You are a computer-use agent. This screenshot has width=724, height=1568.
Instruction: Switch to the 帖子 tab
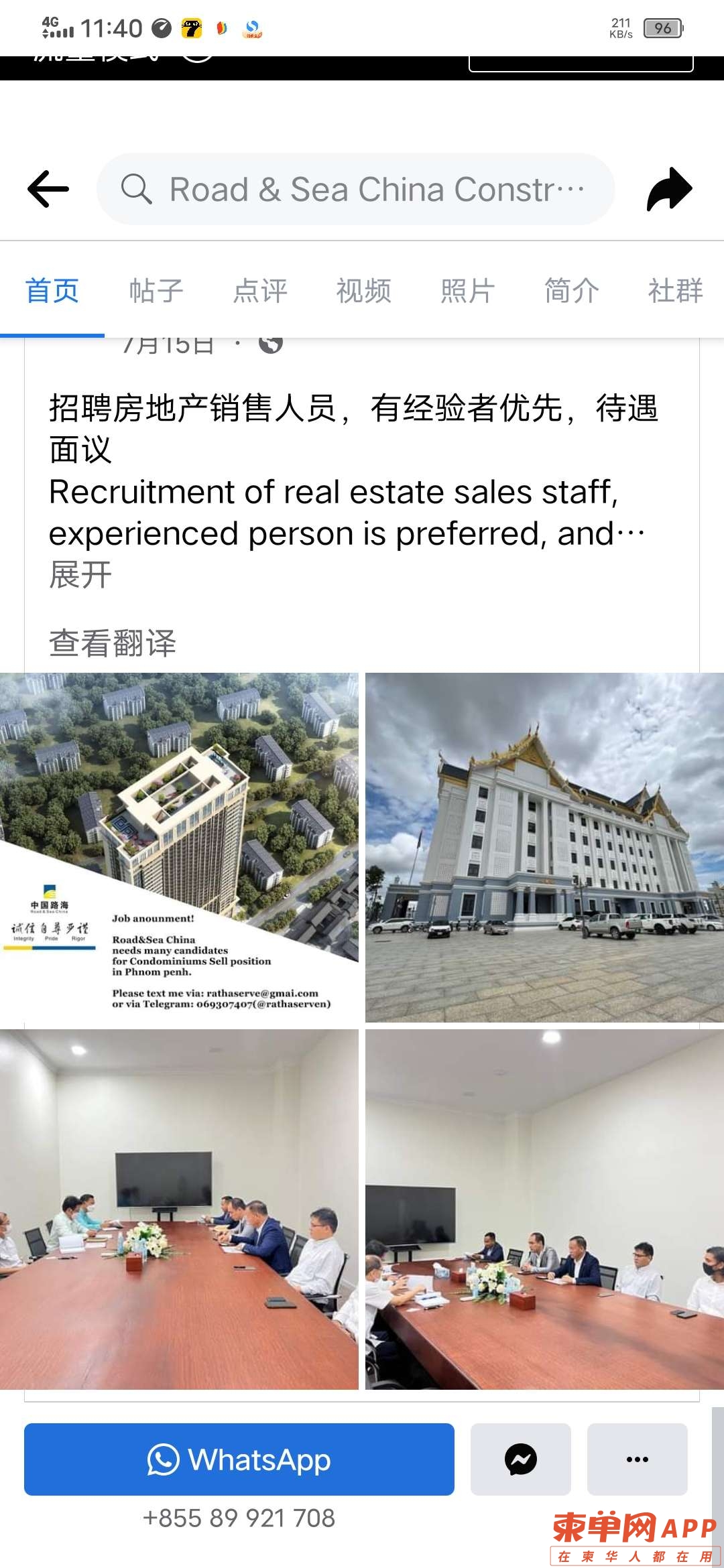pyautogui.click(x=156, y=291)
